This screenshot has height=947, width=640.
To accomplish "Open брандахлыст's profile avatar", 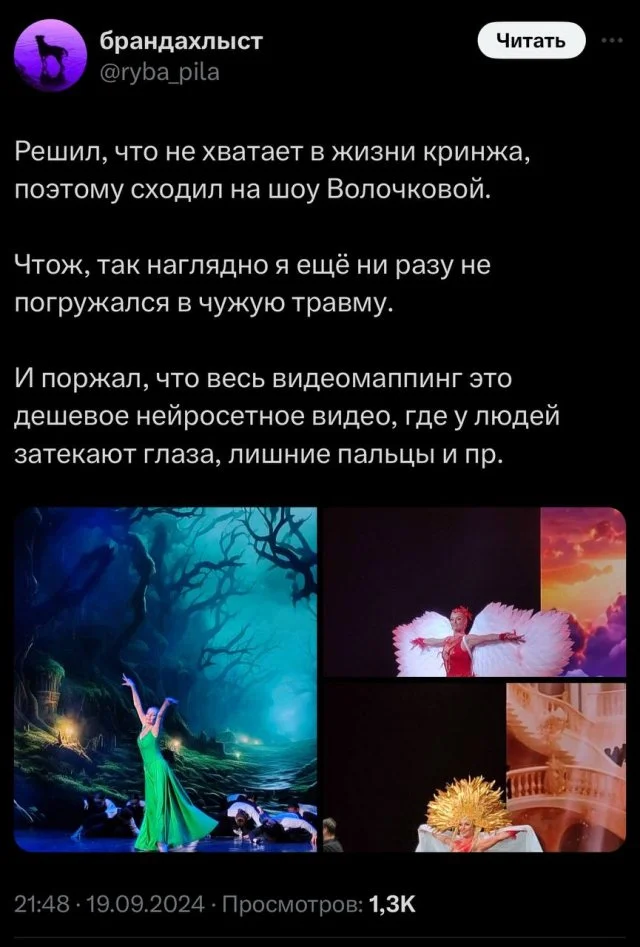I will coord(46,57).
